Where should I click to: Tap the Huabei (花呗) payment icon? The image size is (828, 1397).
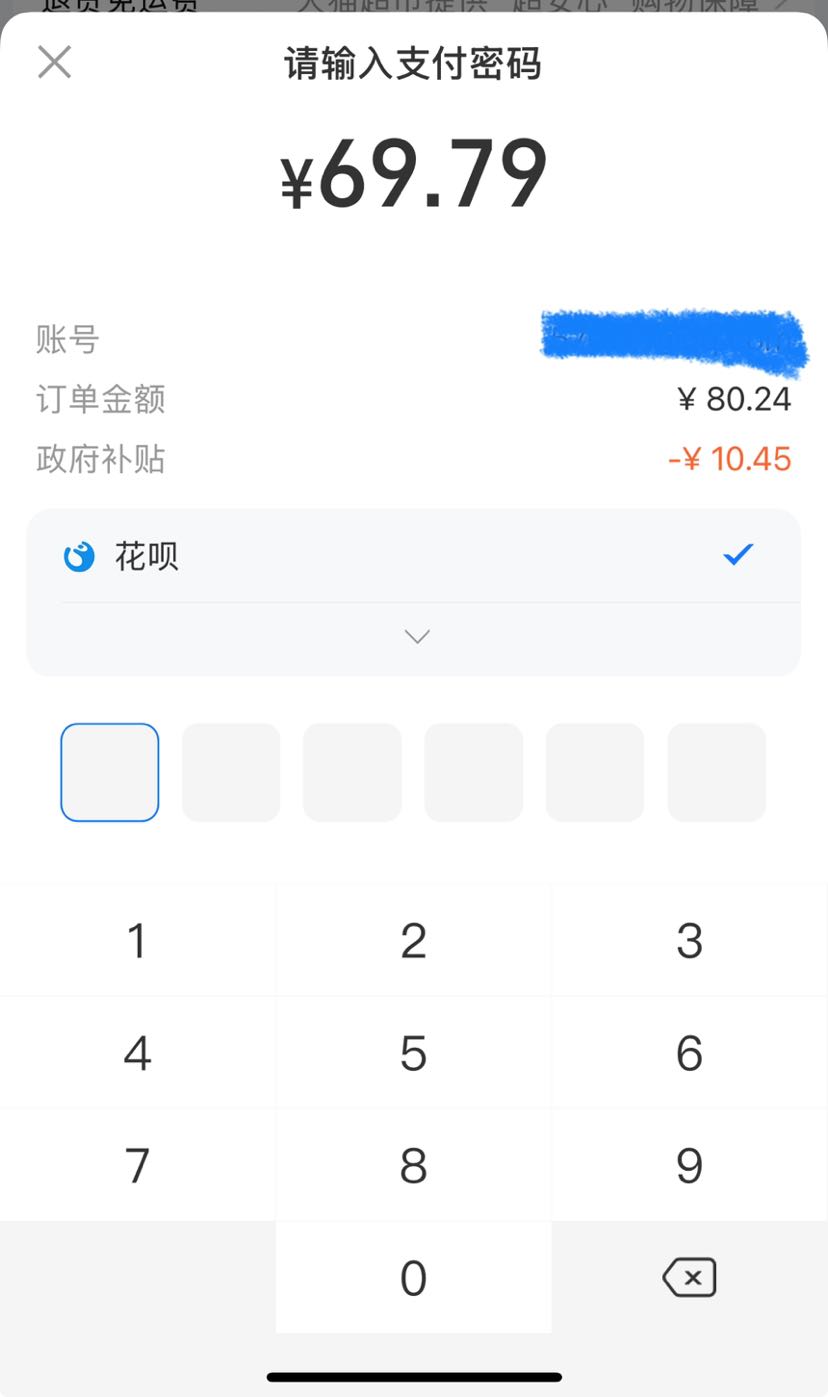pyautogui.click(x=81, y=556)
